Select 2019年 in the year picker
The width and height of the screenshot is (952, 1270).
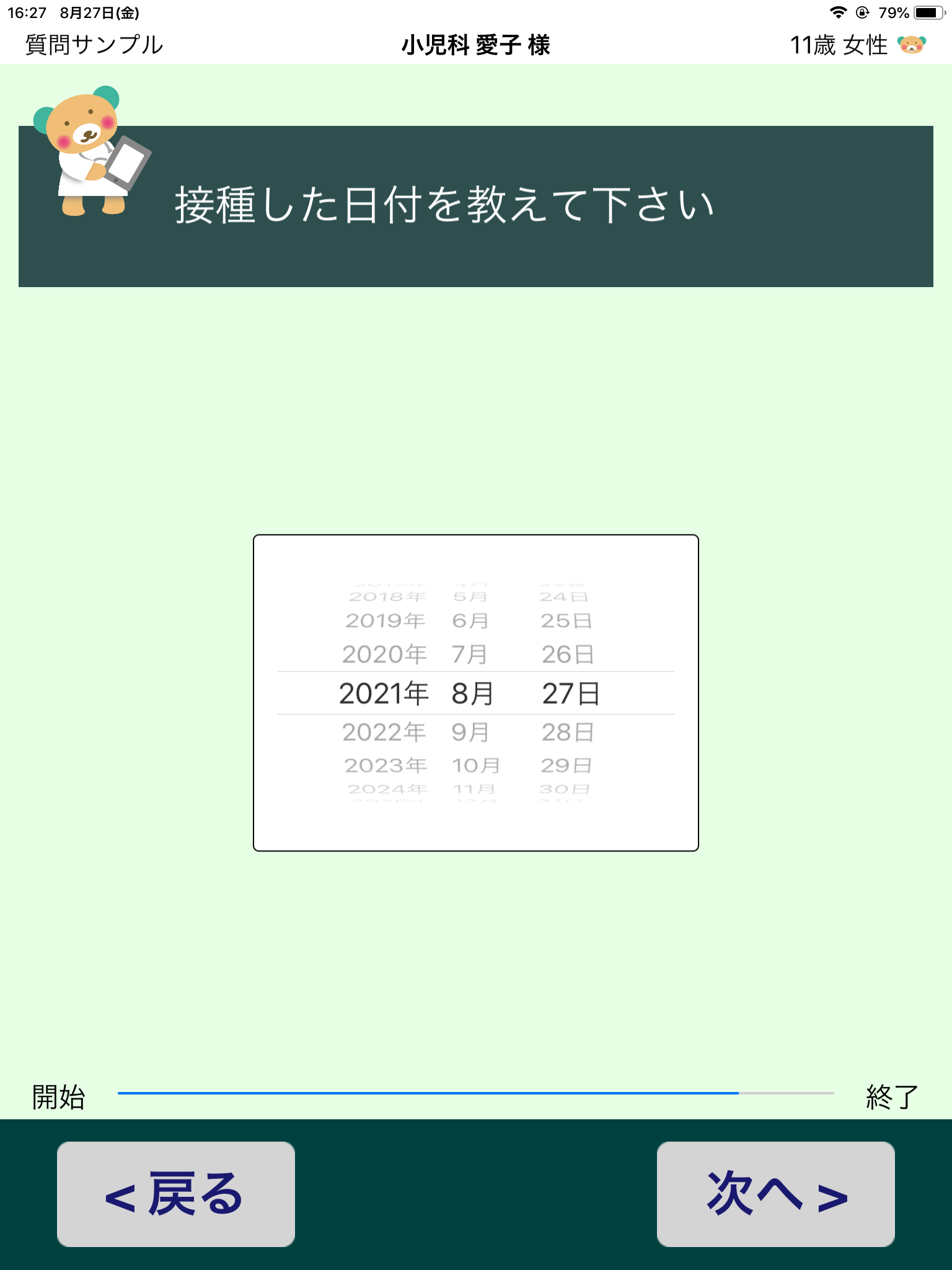(x=385, y=621)
